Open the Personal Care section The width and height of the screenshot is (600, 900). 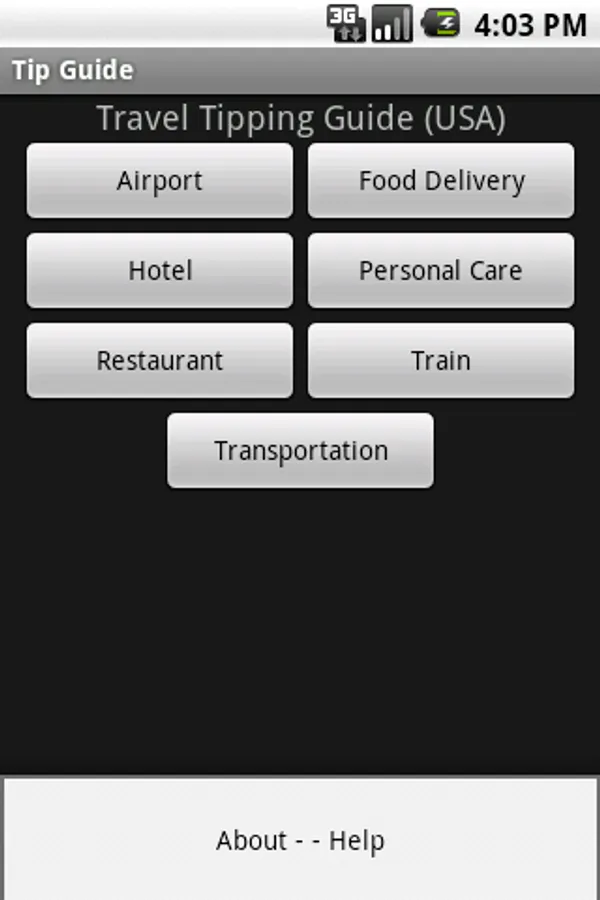coord(441,271)
